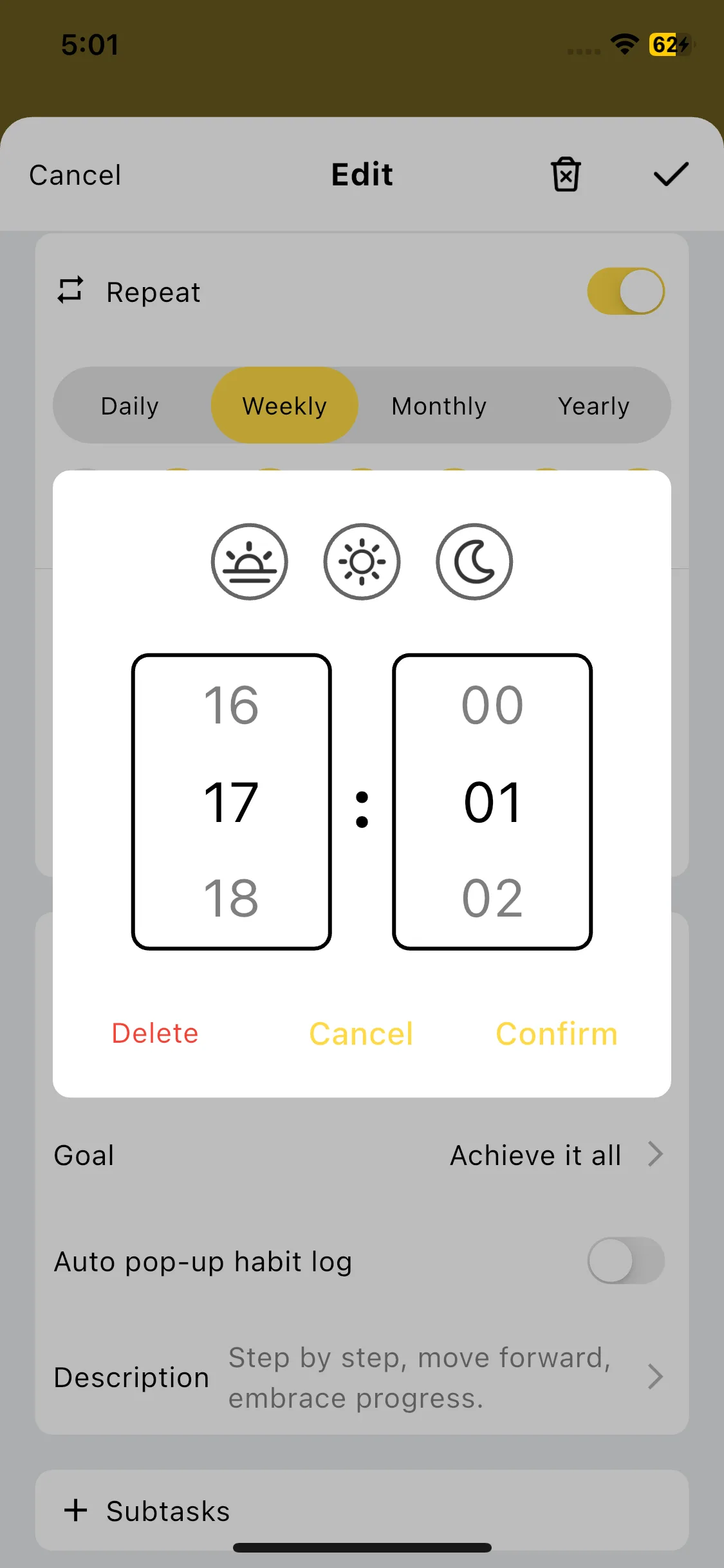Switch repeat frequency to Yearly
This screenshot has width=724, height=1568.
pos(593,406)
